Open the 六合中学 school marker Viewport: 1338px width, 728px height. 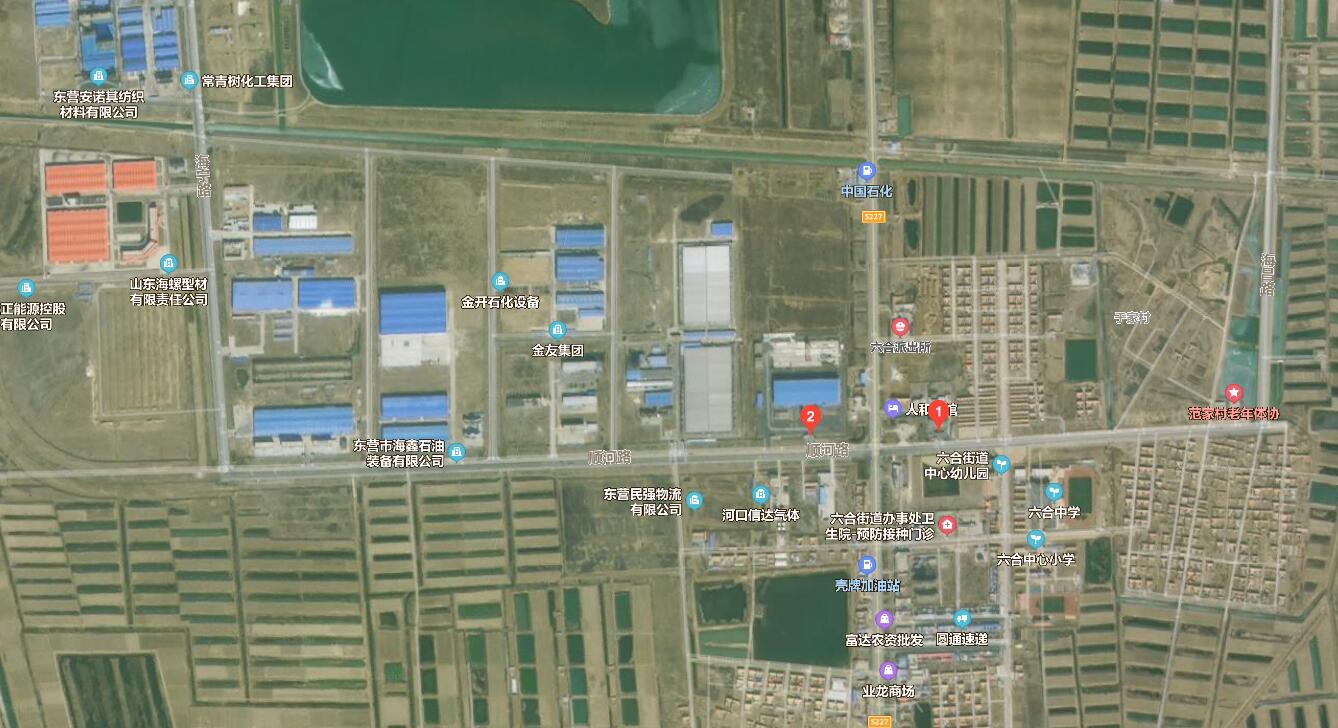click(1053, 492)
